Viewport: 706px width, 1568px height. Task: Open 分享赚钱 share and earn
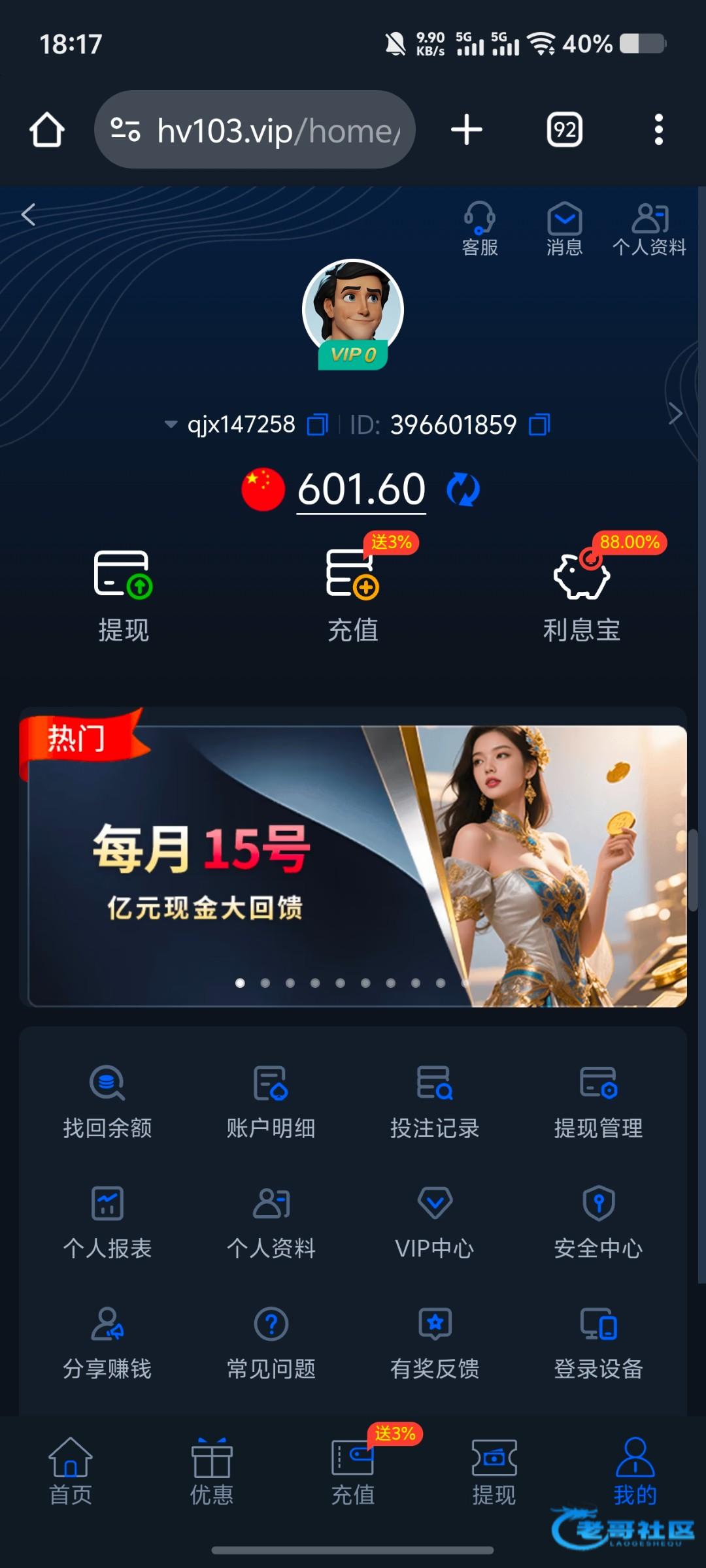coord(107,1342)
